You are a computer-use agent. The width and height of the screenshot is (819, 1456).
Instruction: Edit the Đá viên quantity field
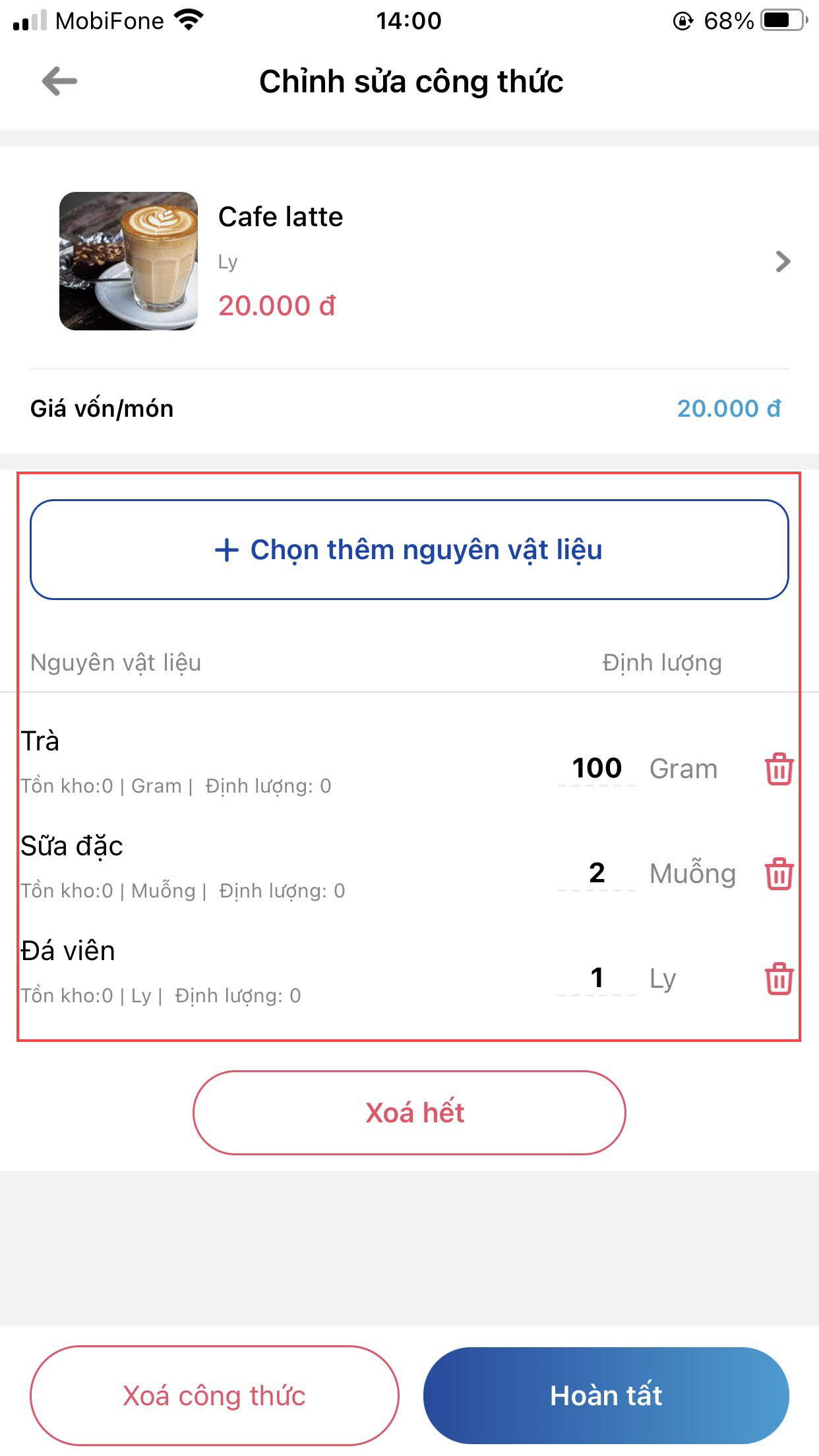pos(597,978)
